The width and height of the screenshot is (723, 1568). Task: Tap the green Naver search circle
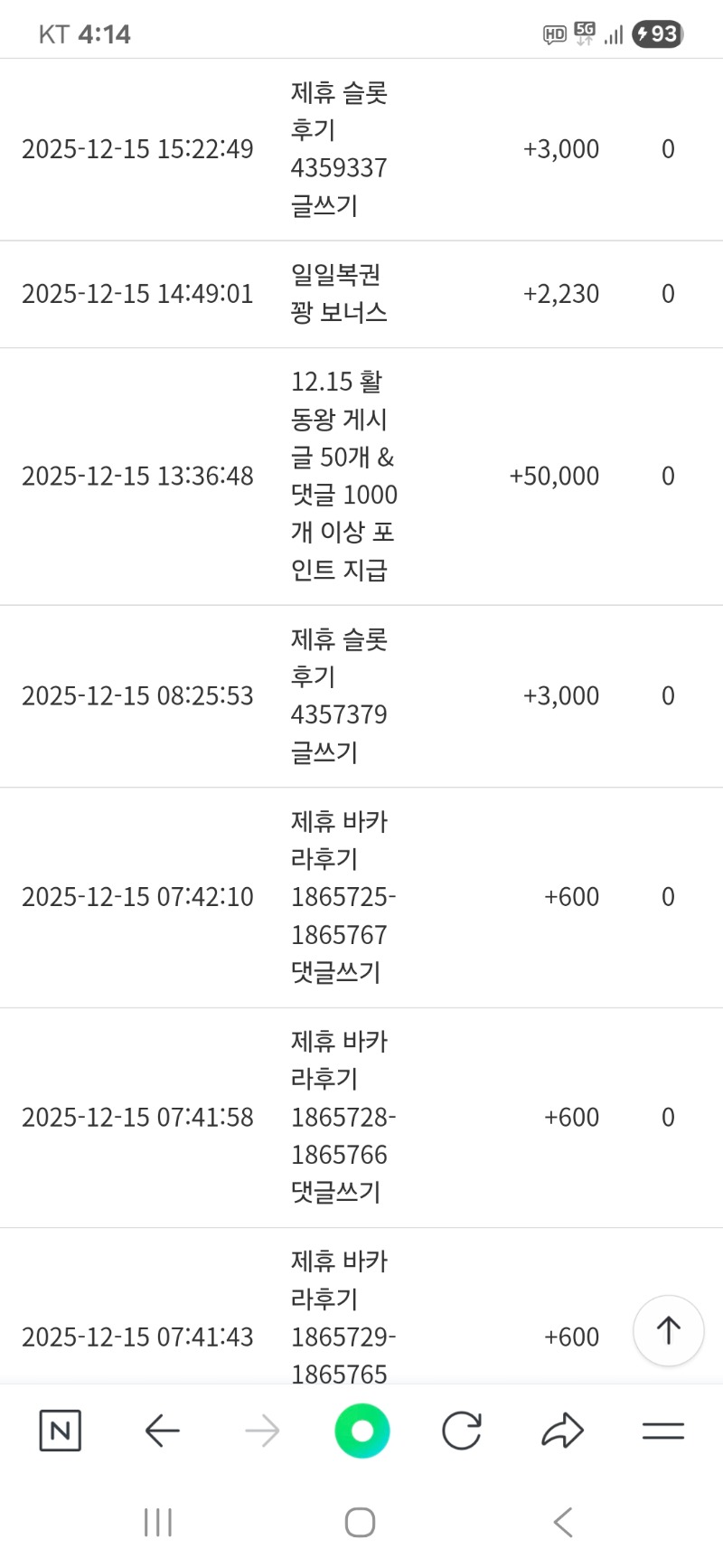tap(361, 1431)
